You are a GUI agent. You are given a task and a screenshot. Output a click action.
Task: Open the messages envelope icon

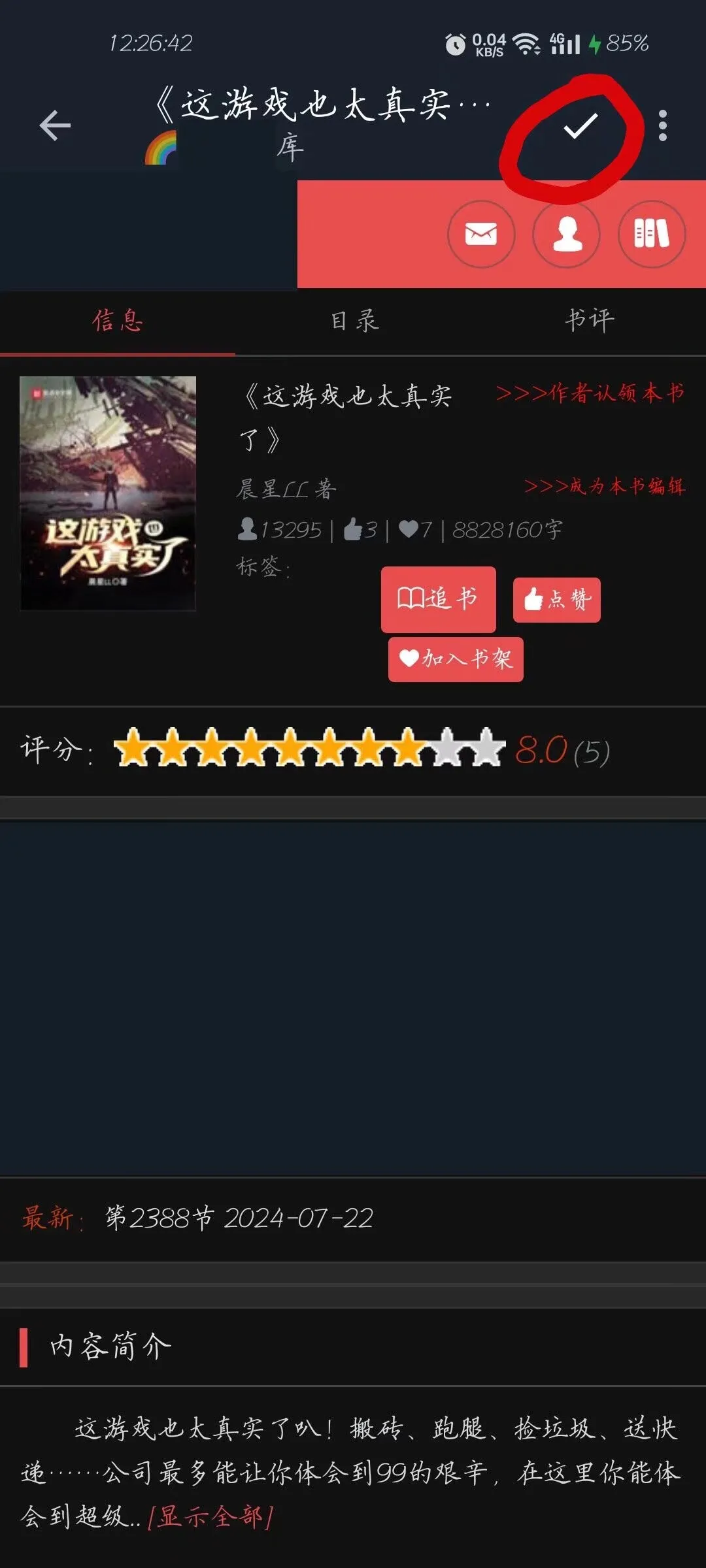coord(481,234)
